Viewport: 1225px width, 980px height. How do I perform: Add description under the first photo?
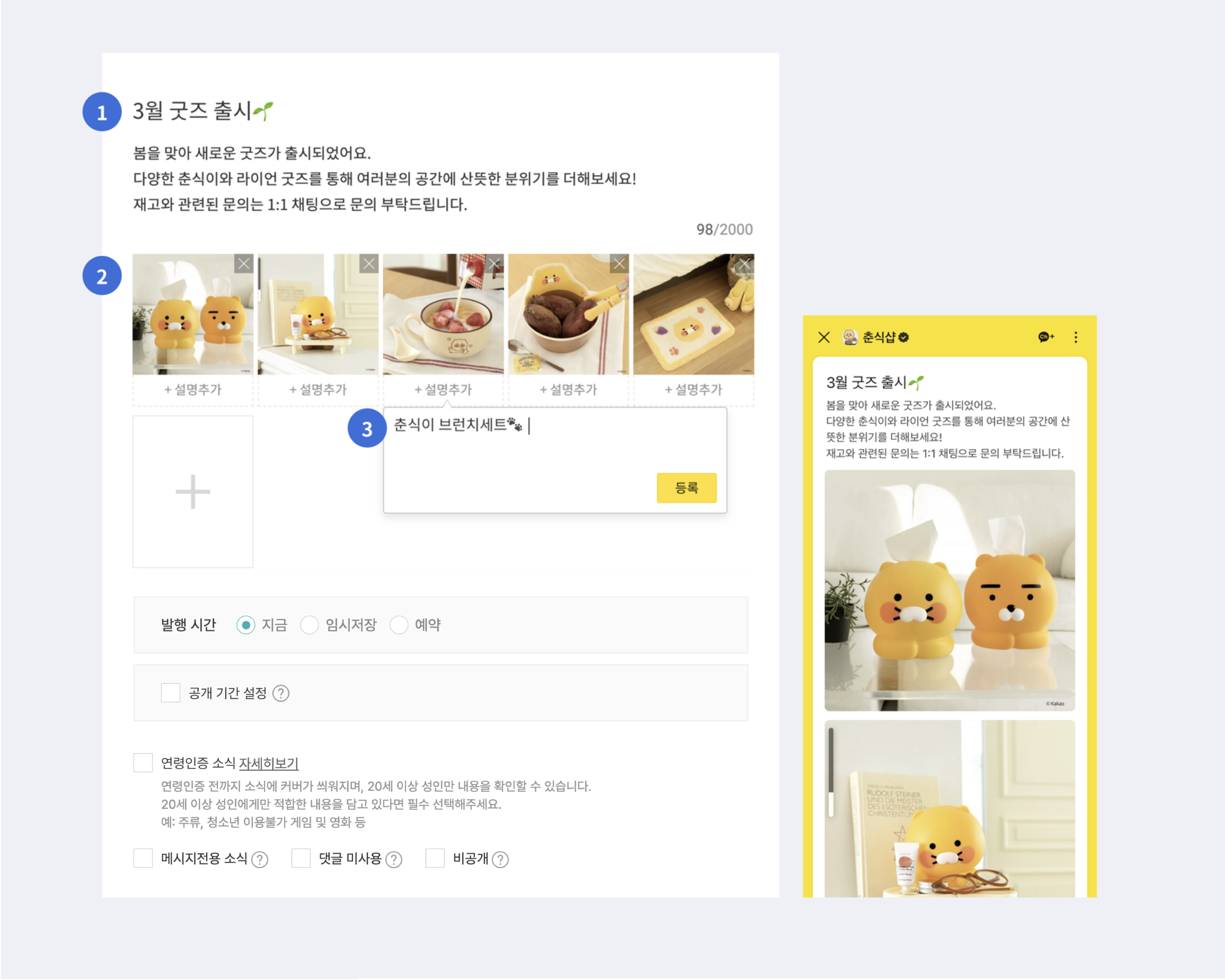[193, 390]
